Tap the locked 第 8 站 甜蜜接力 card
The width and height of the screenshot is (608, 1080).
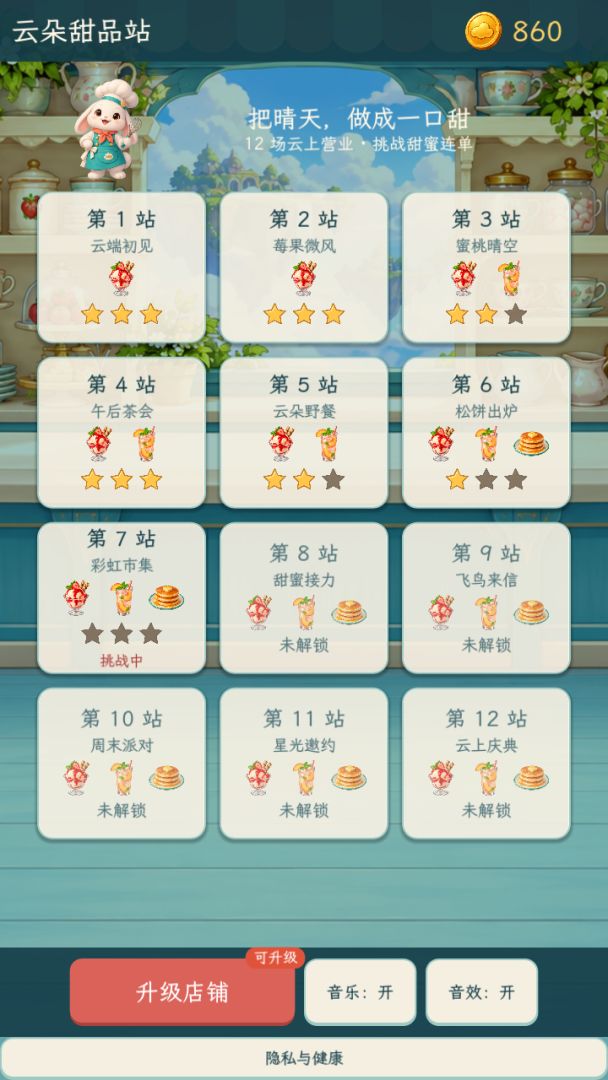coord(304,598)
